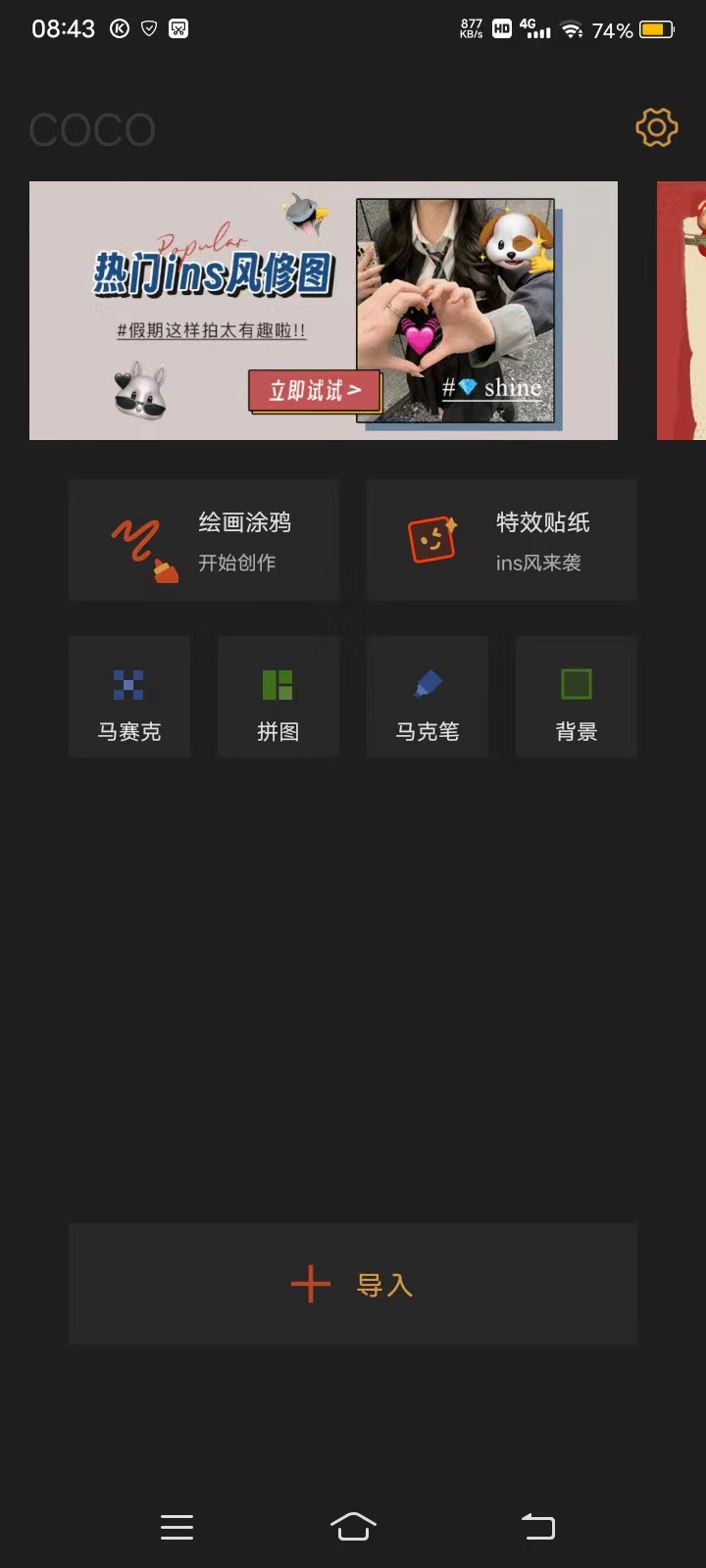
Task: Open the 拼图 collage tool icon
Action: [x=277, y=683]
